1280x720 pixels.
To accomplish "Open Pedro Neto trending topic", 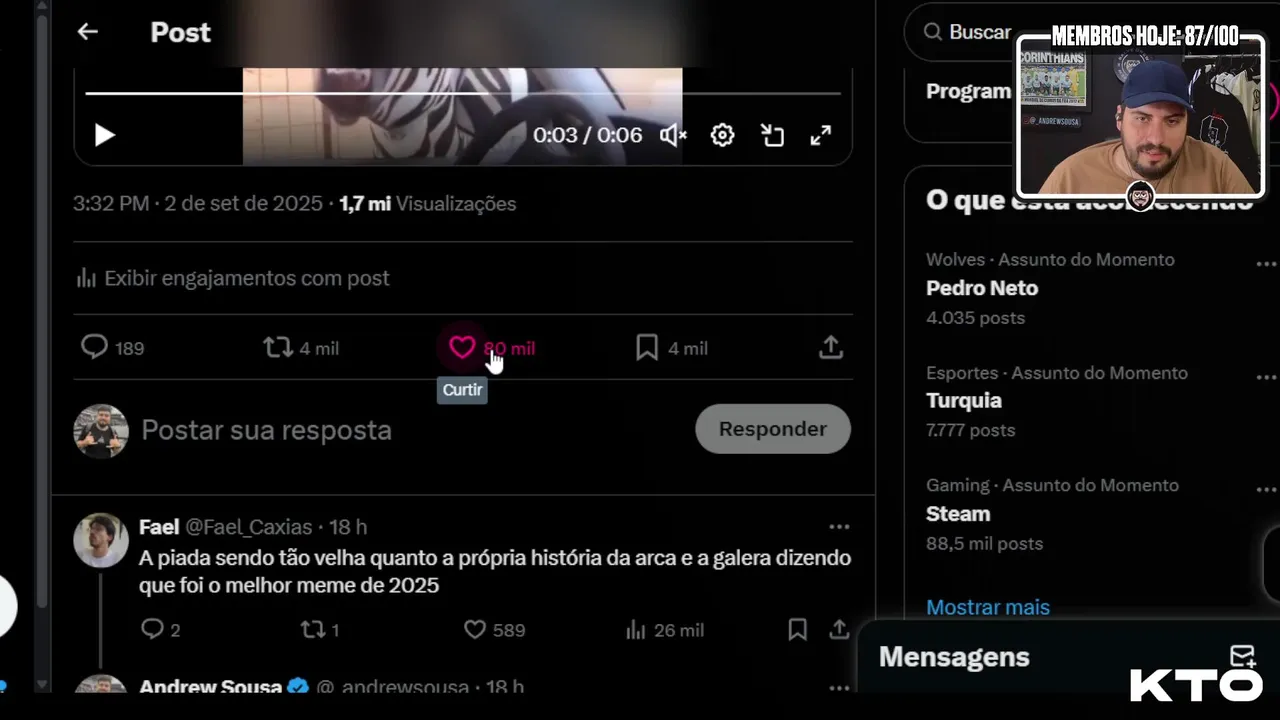I will click(982, 288).
